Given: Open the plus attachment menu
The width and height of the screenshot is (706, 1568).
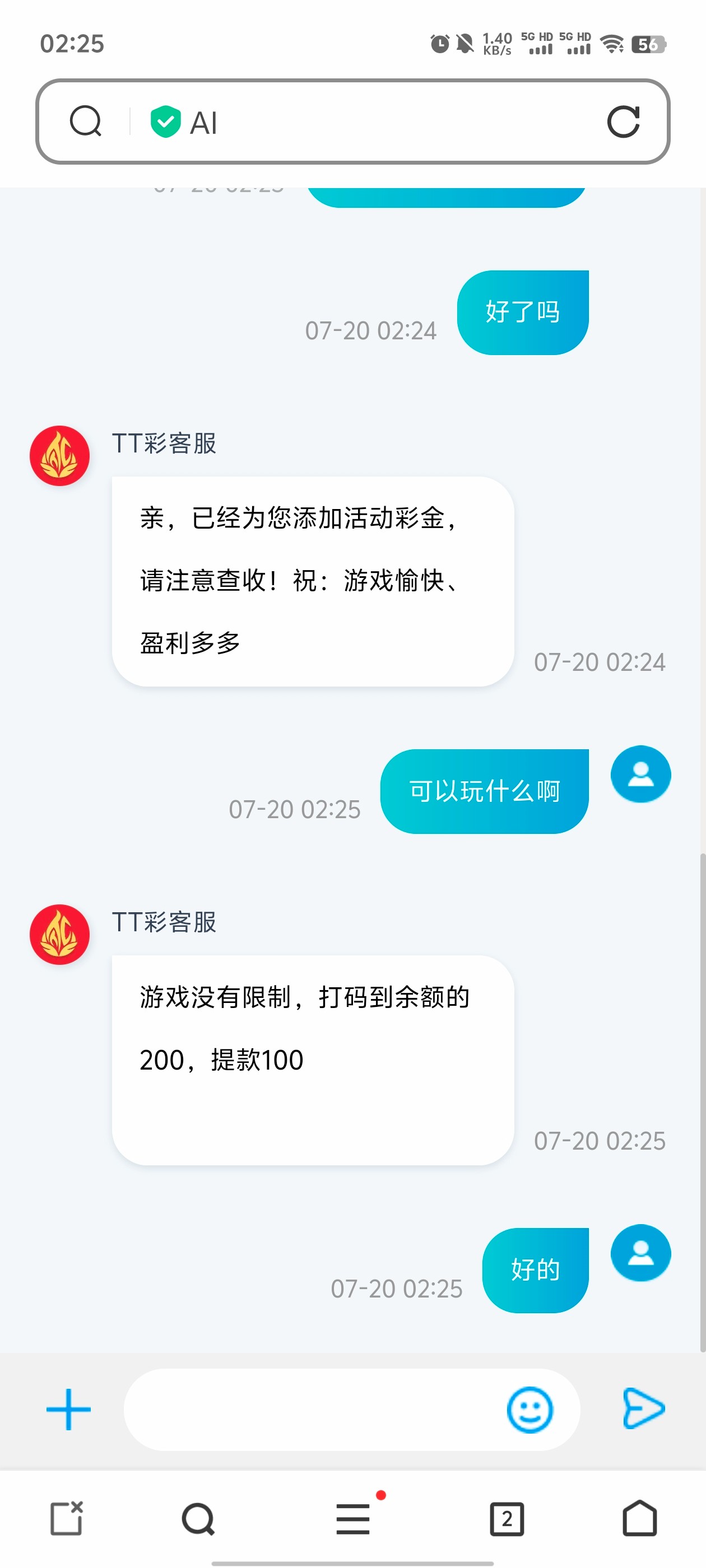Looking at the screenshot, I should tap(68, 1409).
